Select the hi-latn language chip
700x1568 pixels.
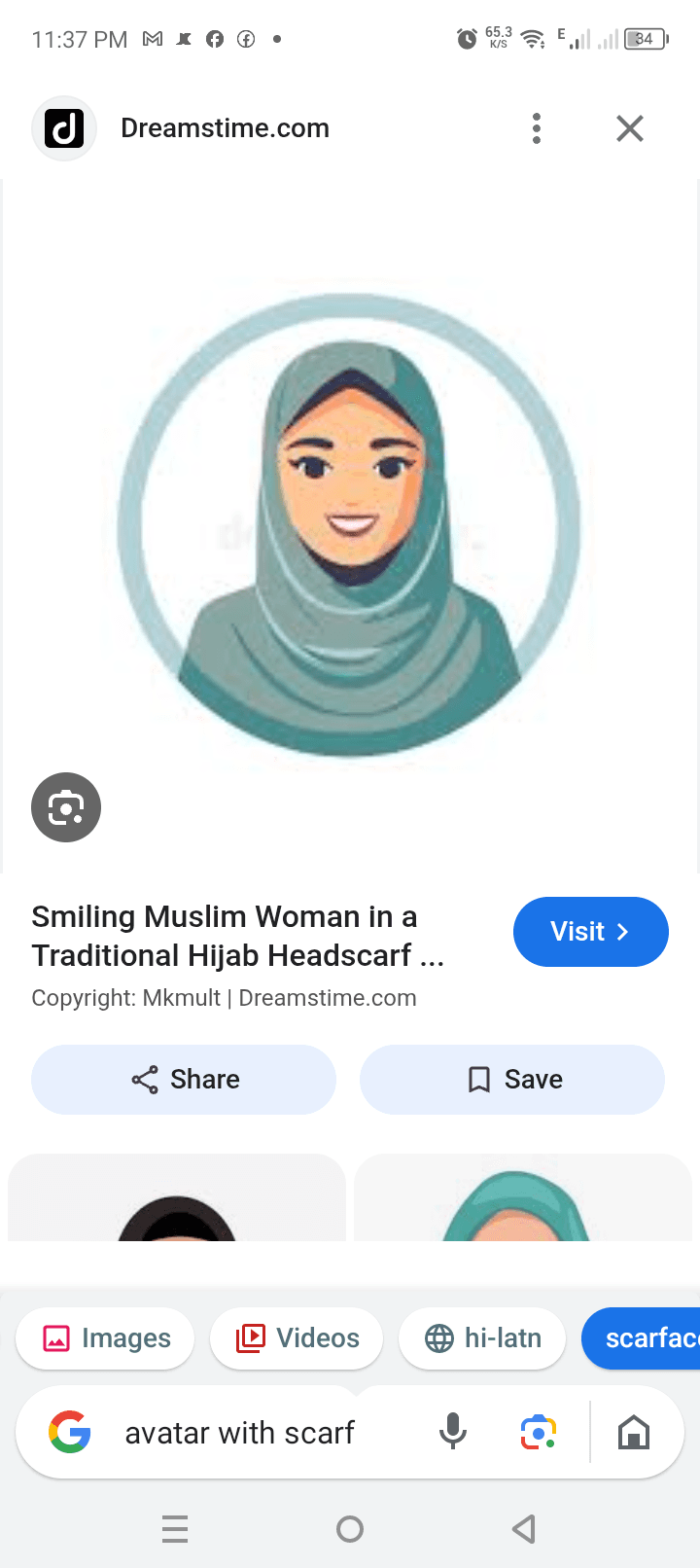coord(482,1338)
